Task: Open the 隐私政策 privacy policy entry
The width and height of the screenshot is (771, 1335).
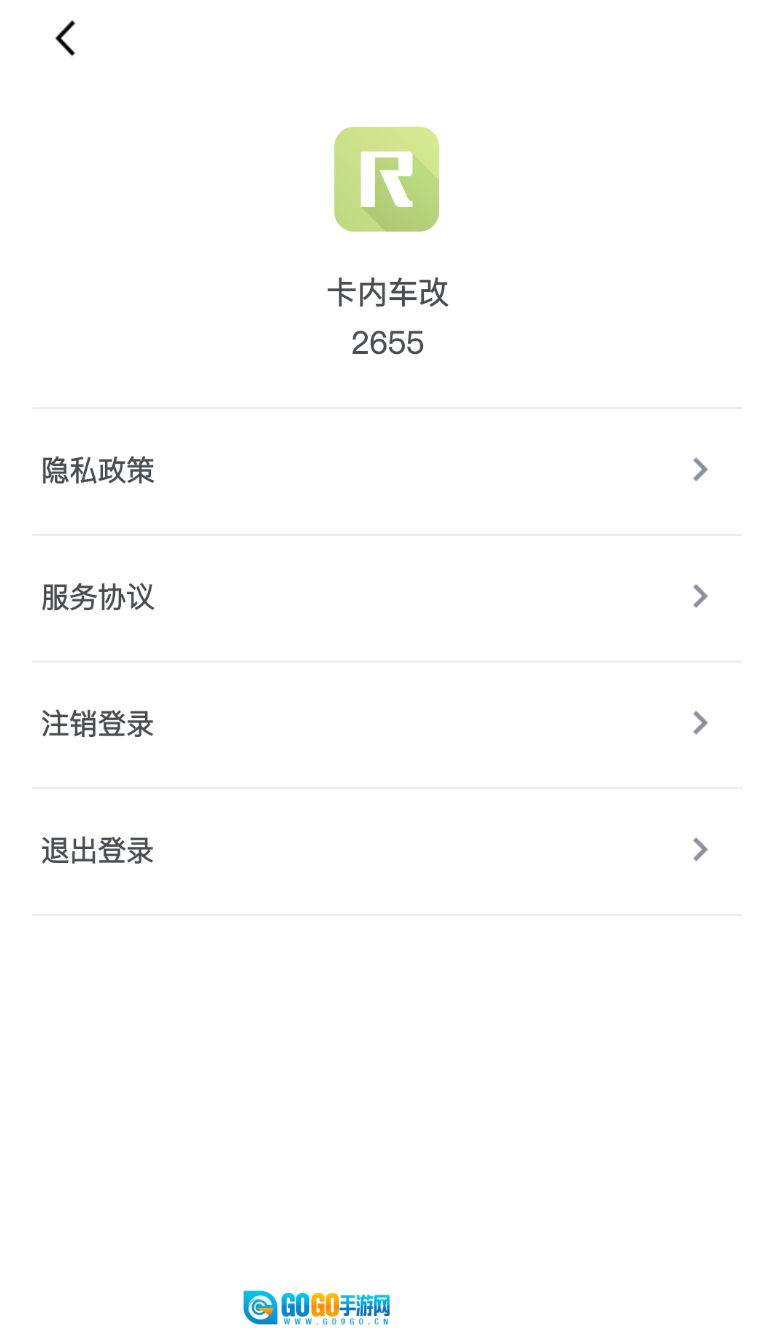Action: point(97,470)
